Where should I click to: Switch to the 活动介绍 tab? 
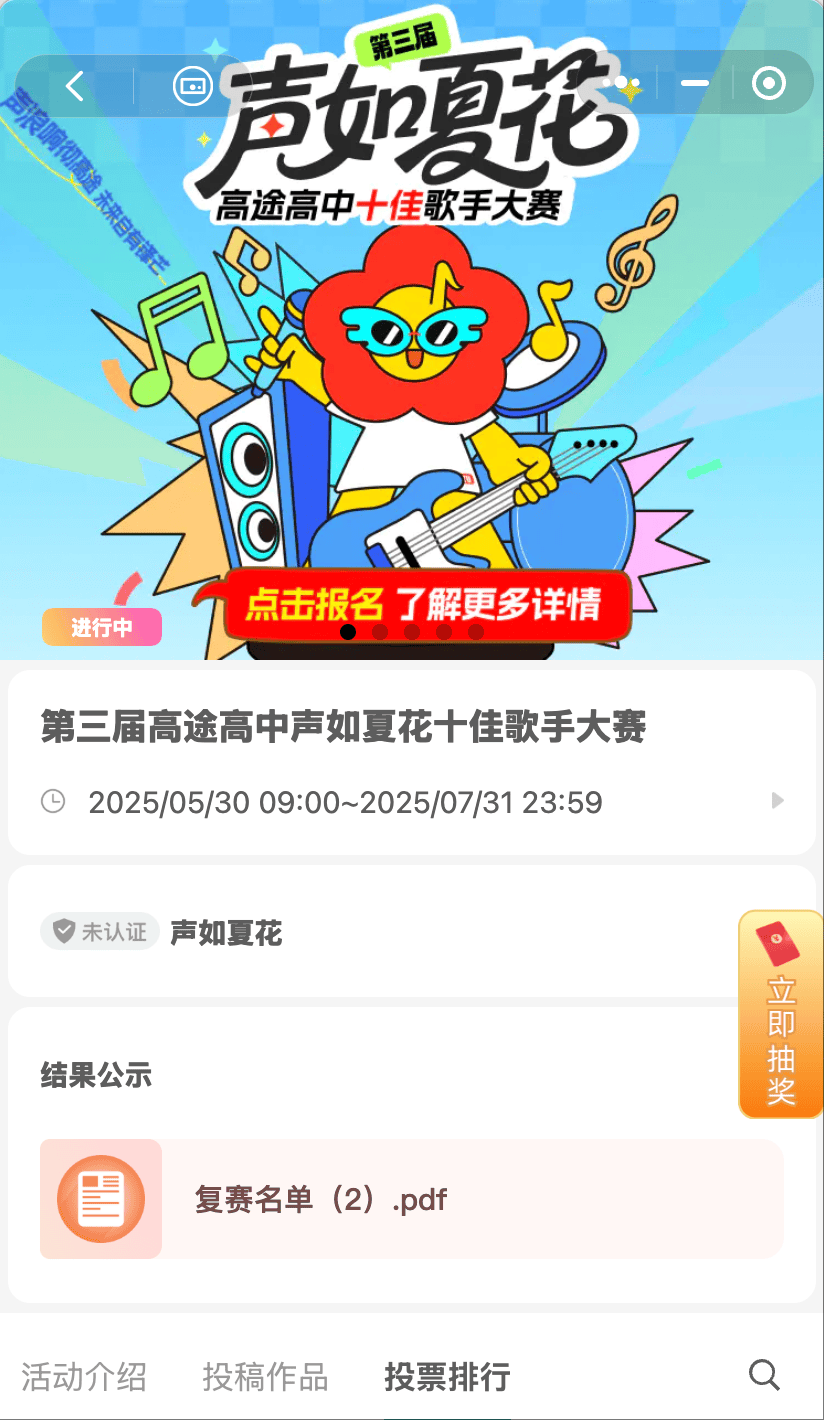pyautogui.click(x=83, y=1376)
